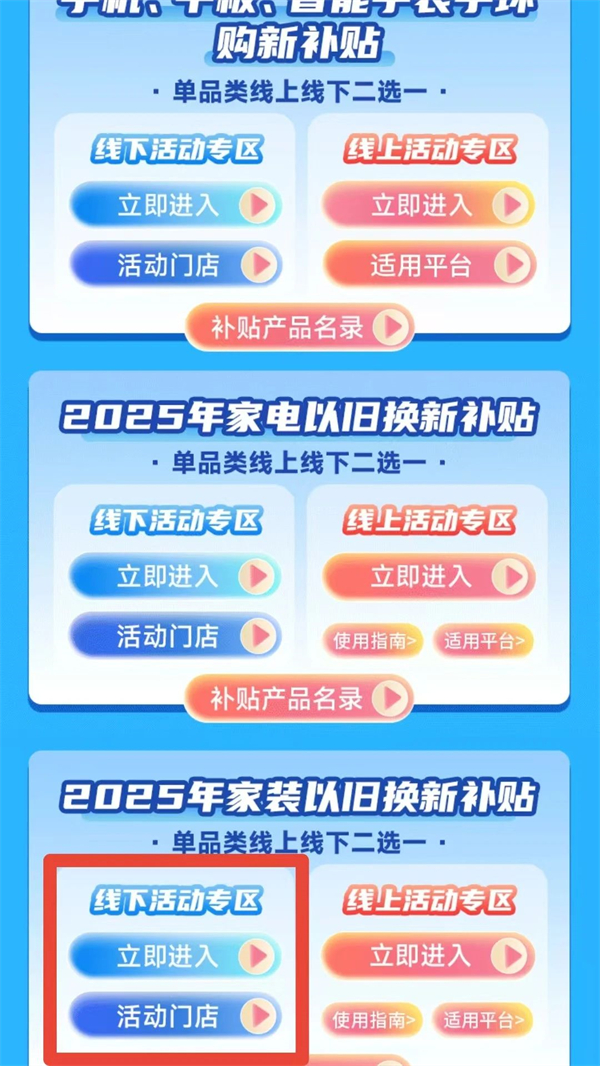The image size is (600, 1066).
Task: Open 补贴产品名录 for phone/tablet subsidy
Action: (x=298, y=326)
